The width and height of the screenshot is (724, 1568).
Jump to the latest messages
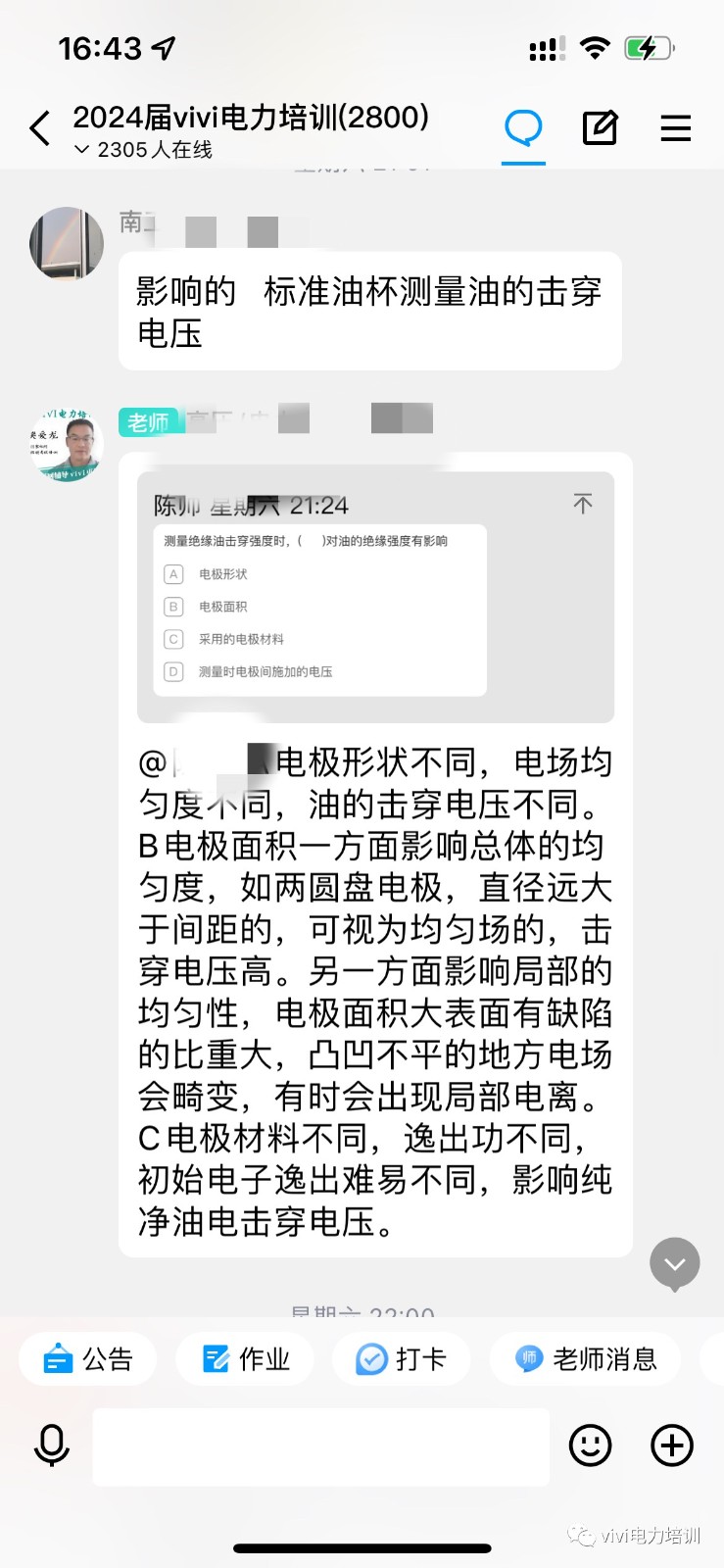click(x=674, y=1263)
